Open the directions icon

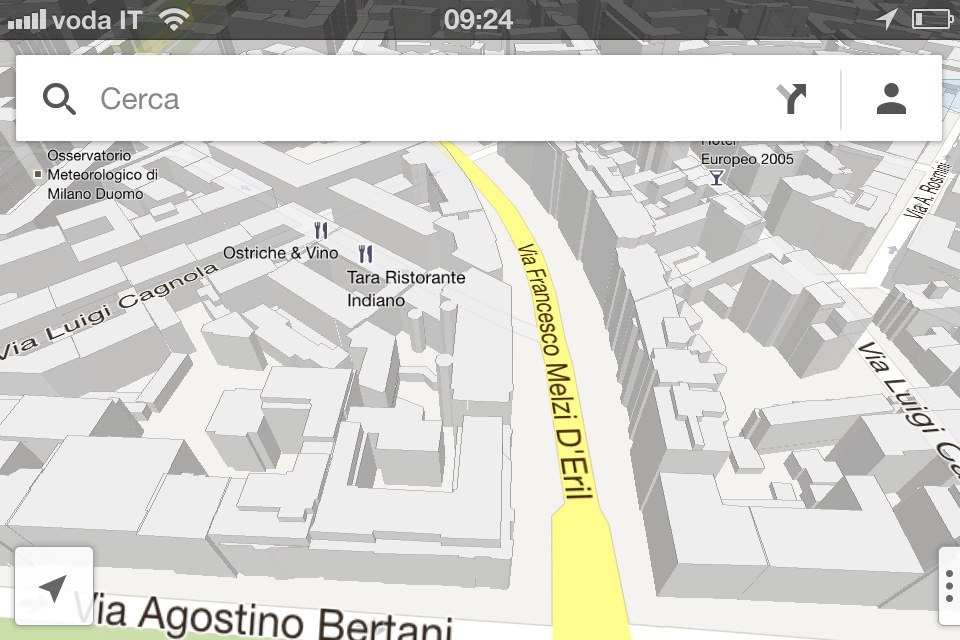[792, 99]
